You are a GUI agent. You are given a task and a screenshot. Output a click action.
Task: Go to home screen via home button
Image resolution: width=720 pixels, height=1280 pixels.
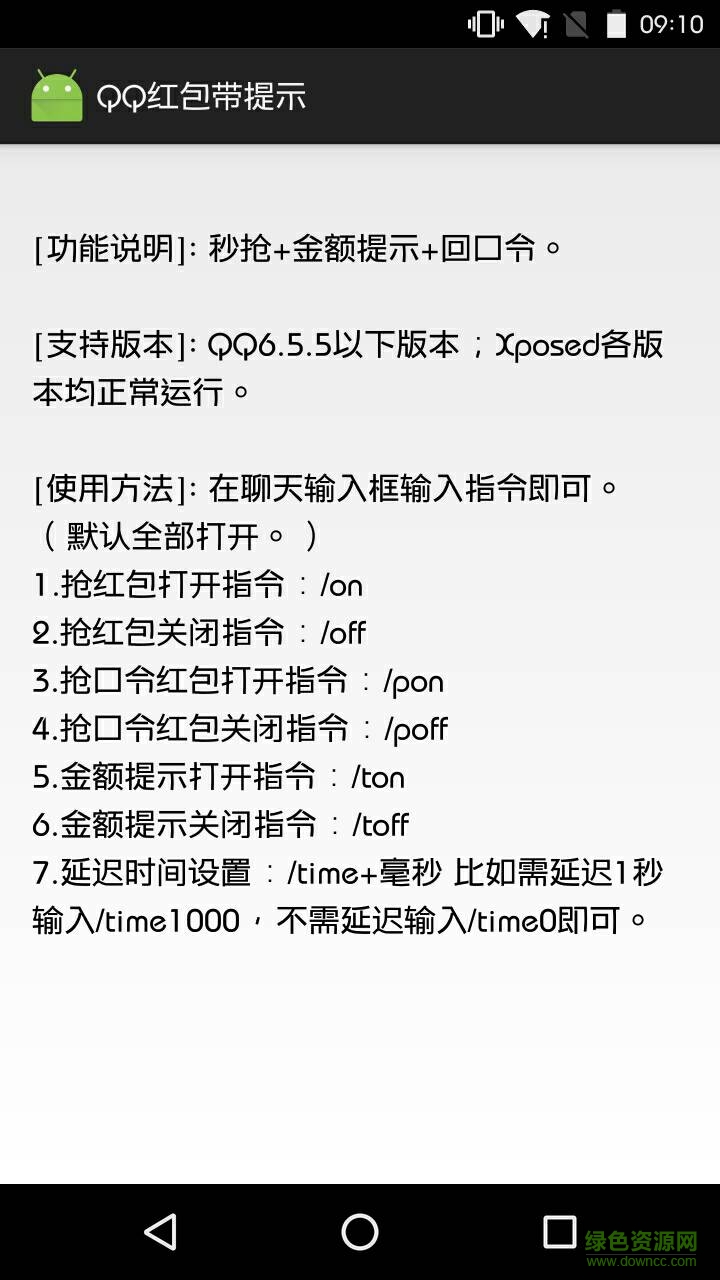360,1232
